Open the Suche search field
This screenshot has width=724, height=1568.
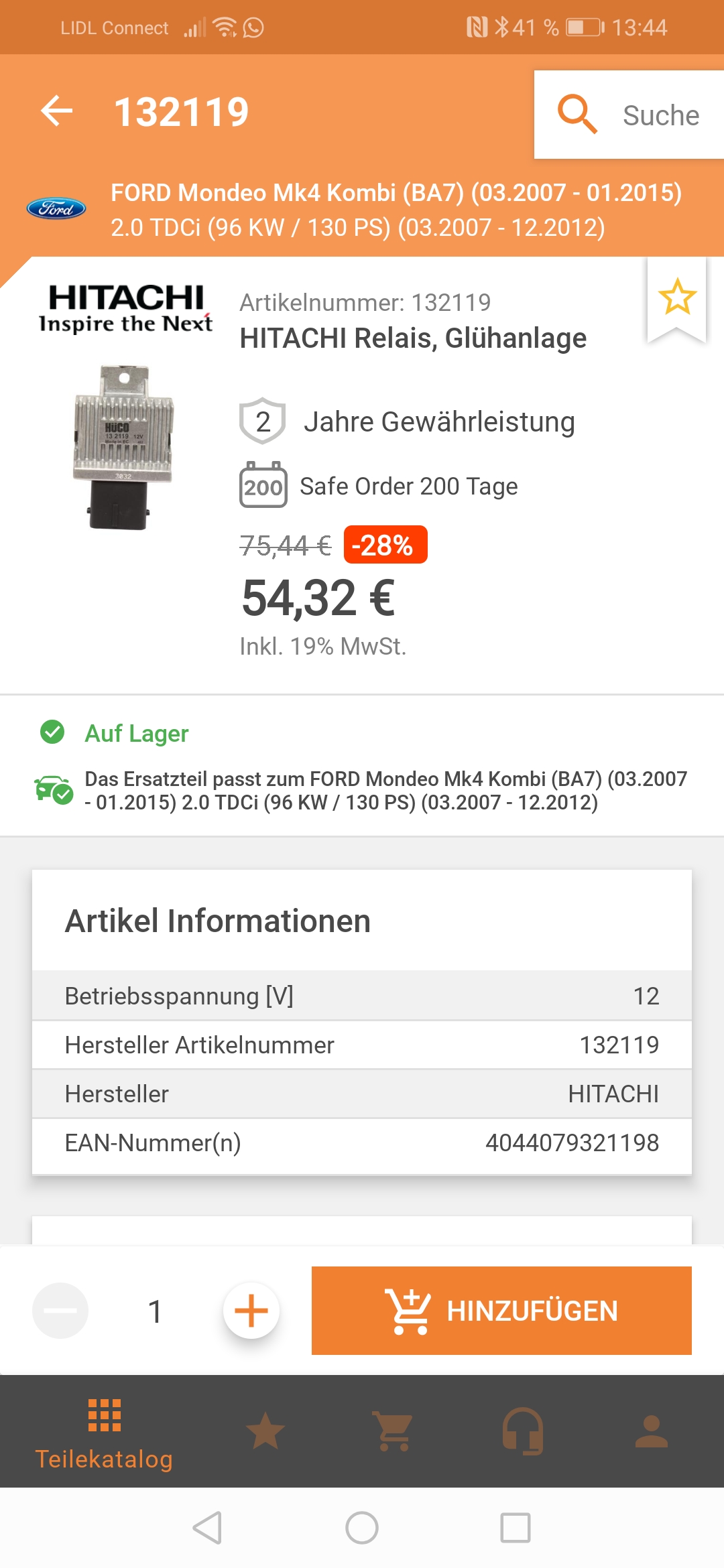click(x=629, y=115)
